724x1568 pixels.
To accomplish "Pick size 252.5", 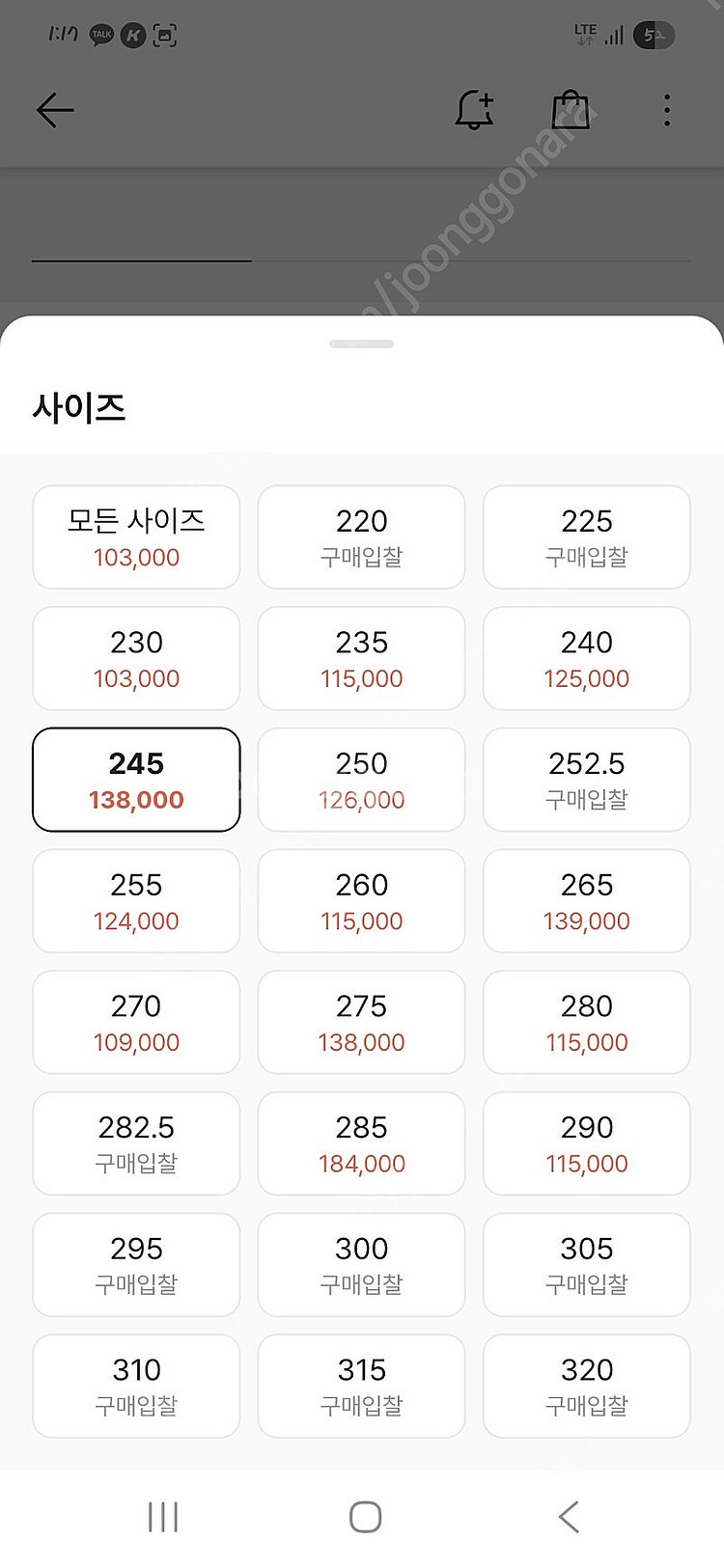I will pyautogui.click(x=586, y=780).
